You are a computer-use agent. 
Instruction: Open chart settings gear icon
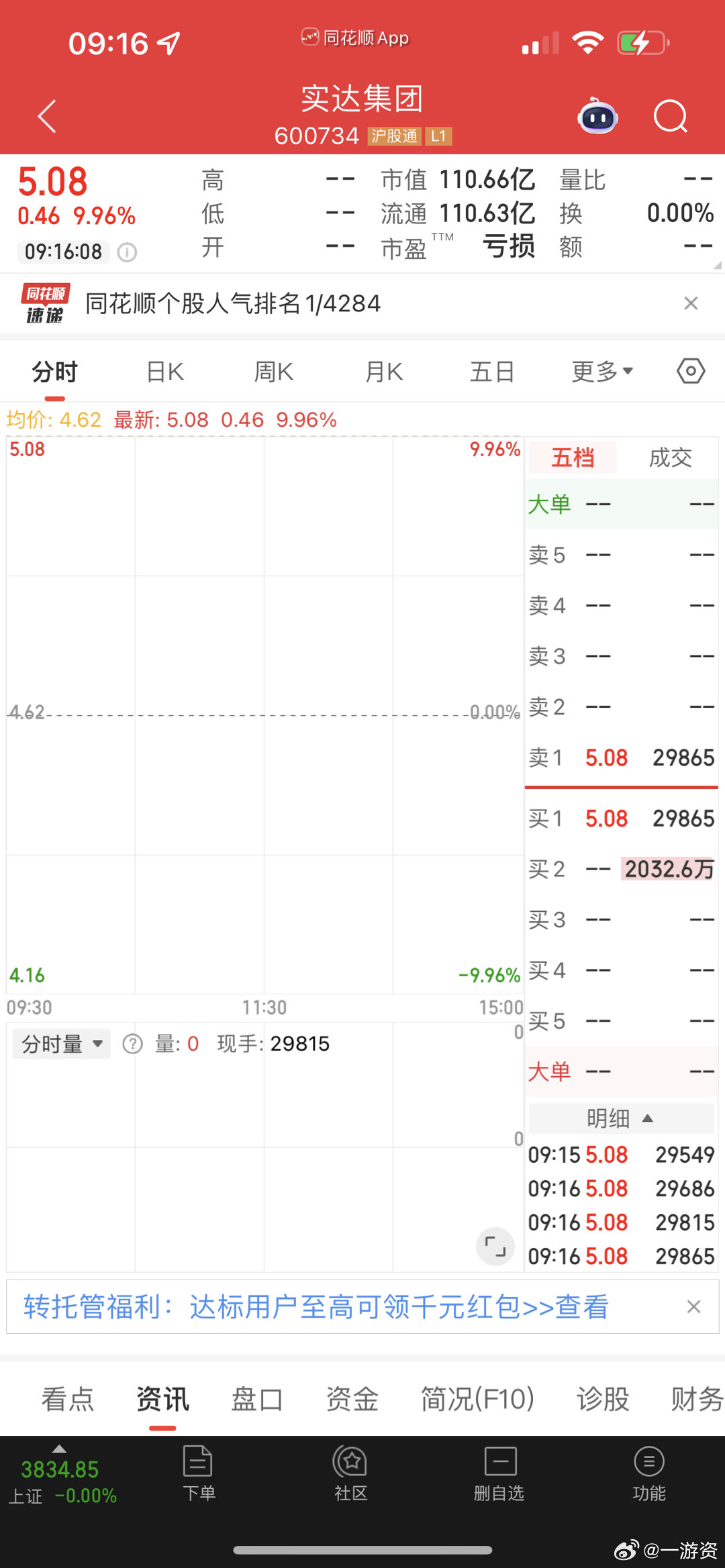click(690, 370)
